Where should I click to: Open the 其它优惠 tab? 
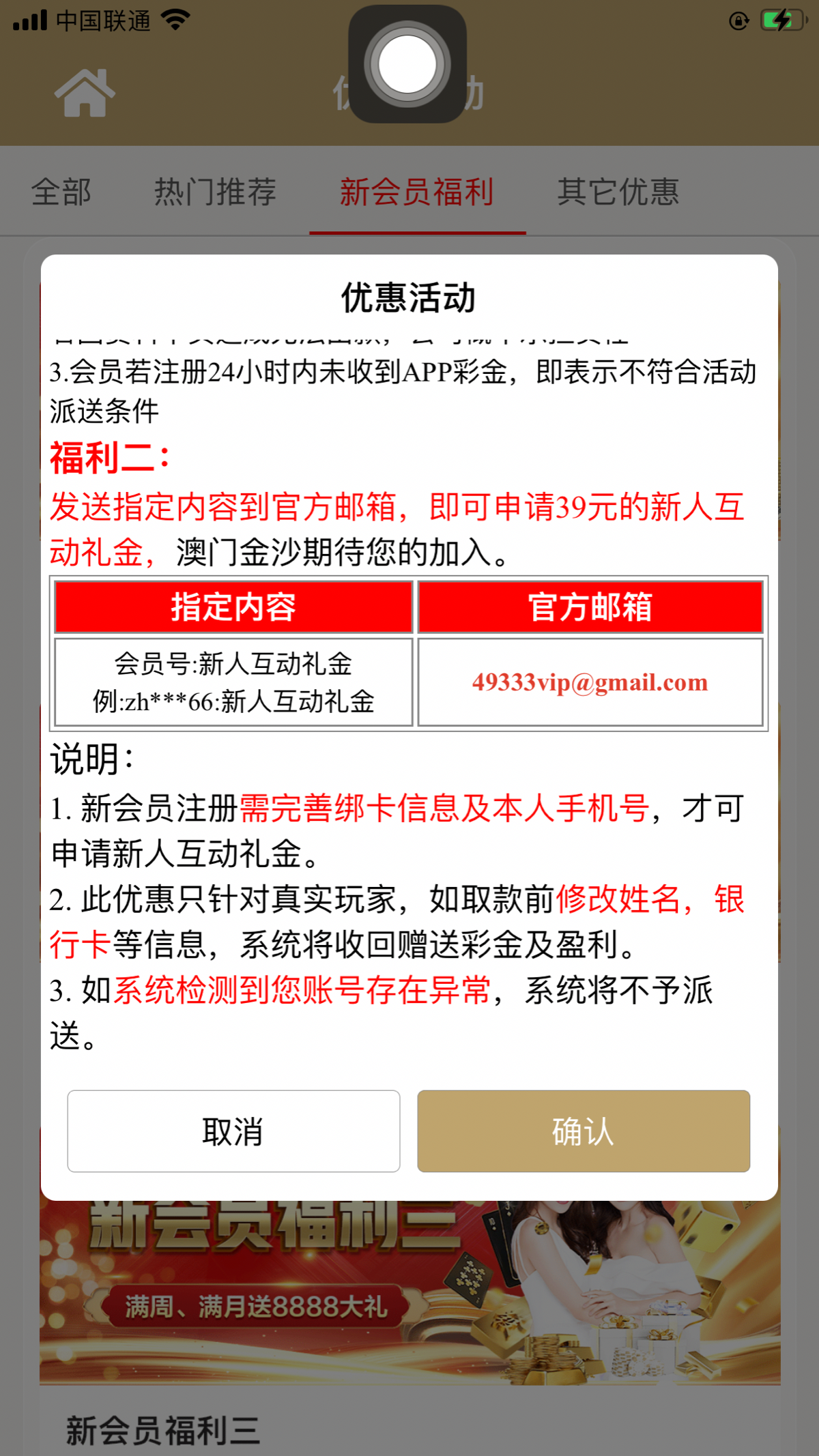618,192
